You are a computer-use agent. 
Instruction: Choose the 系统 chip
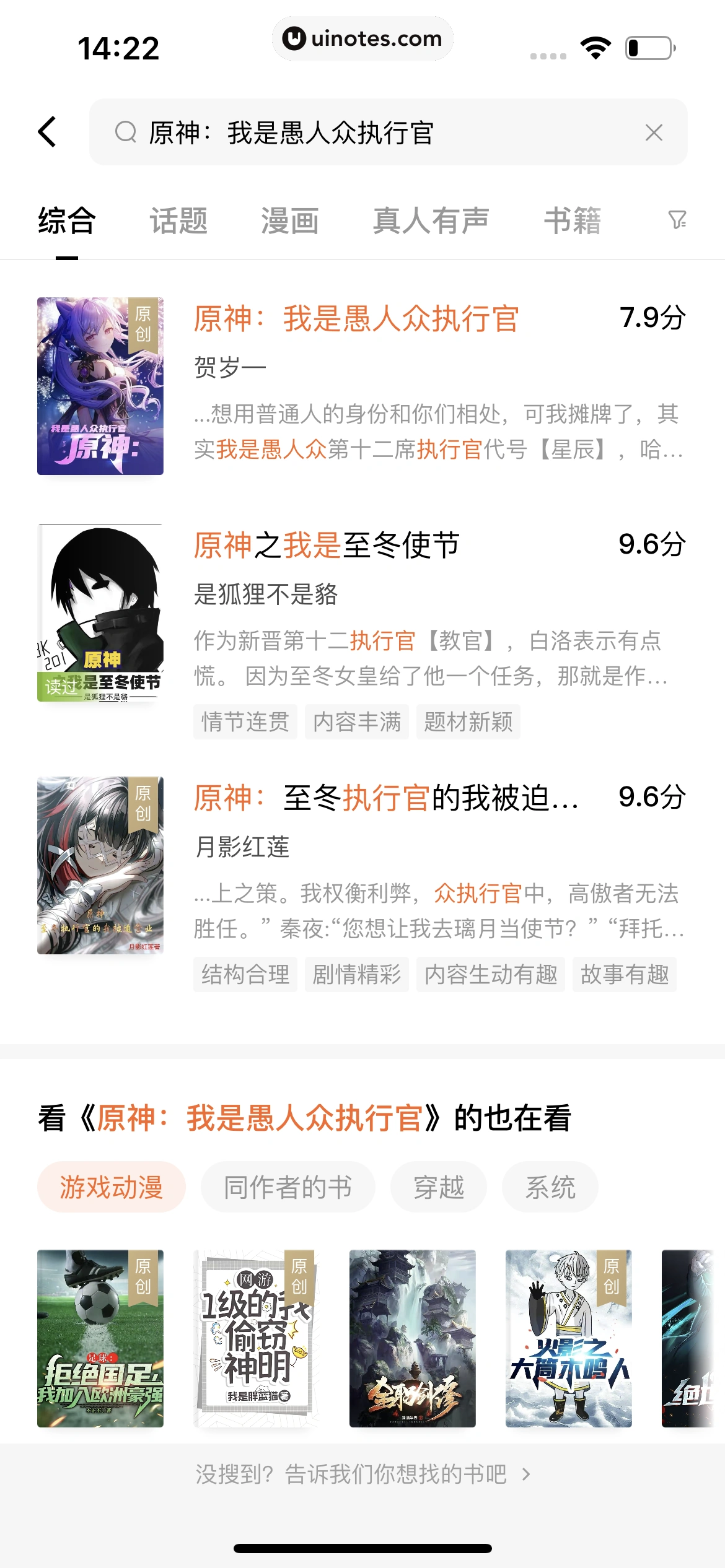click(550, 1187)
